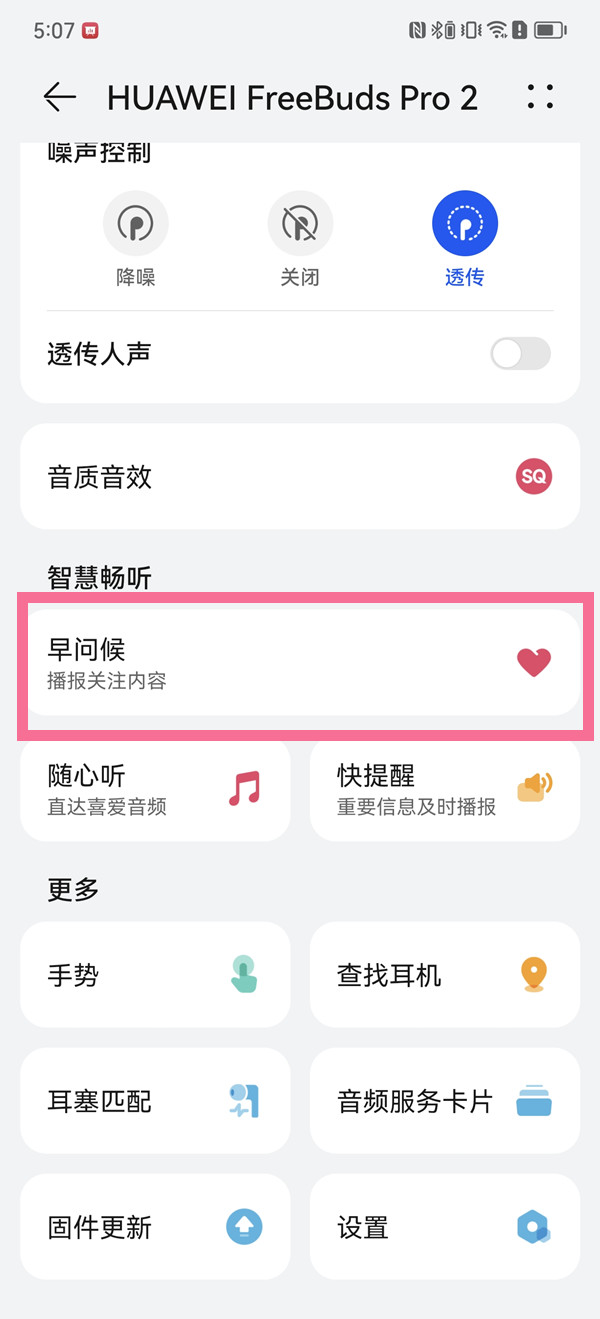Screen dimensions: 600x1319
Task: Start the 耳塞匹配 ear tip fit test
Action: click(x=155, y=1101)
